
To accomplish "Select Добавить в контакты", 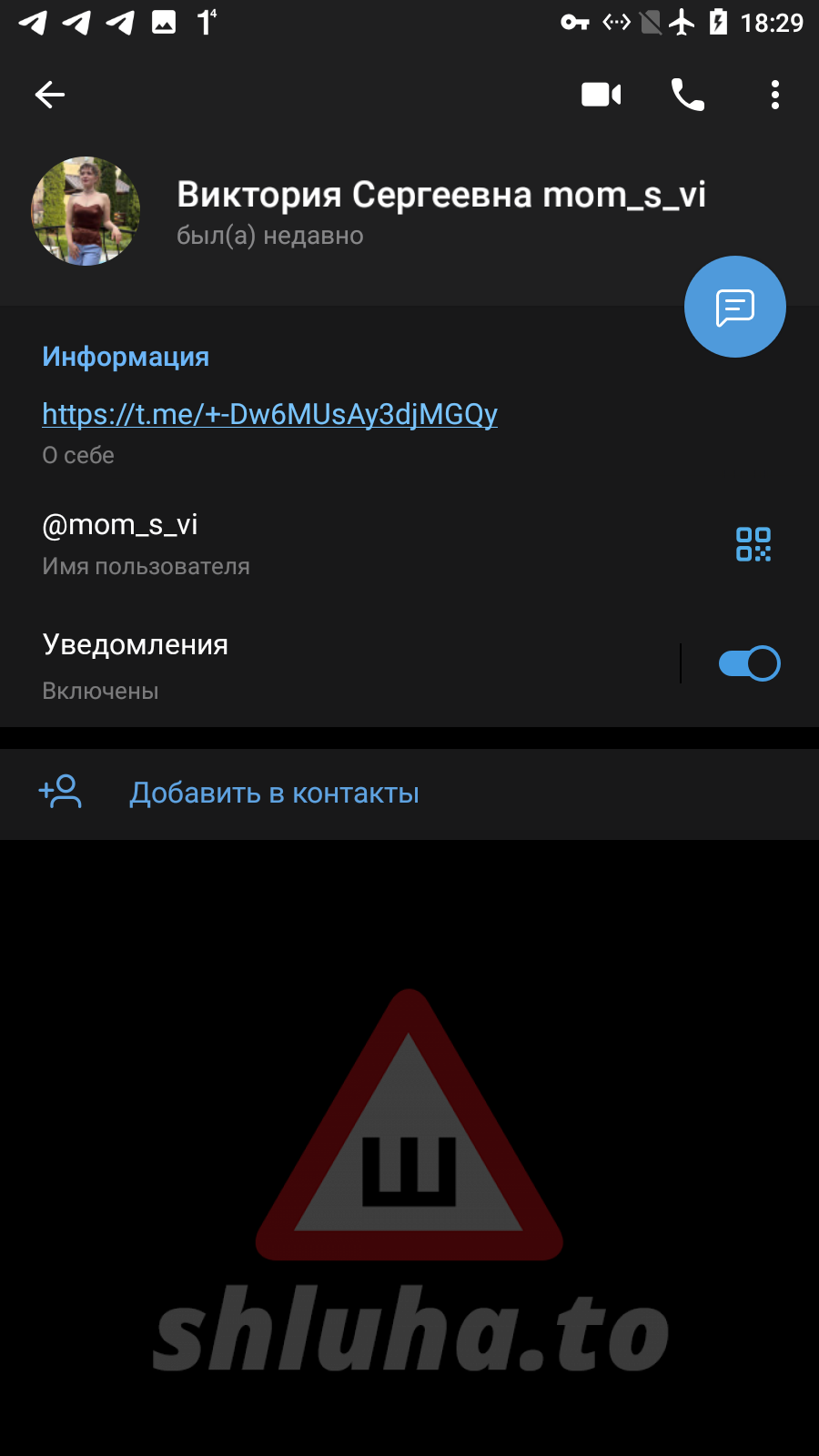I will (274, 794).
